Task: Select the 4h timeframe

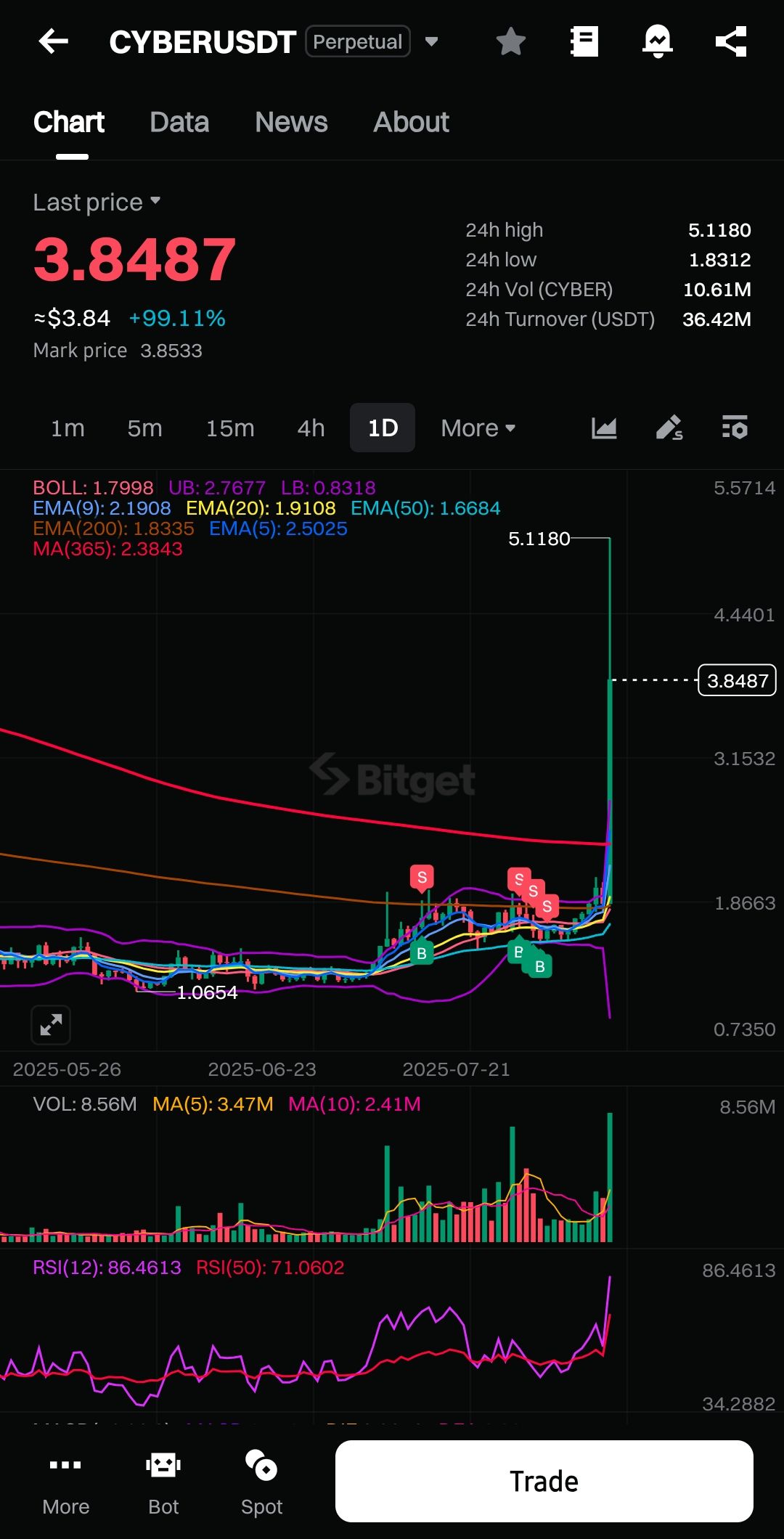Action: (x=311, y=428)
